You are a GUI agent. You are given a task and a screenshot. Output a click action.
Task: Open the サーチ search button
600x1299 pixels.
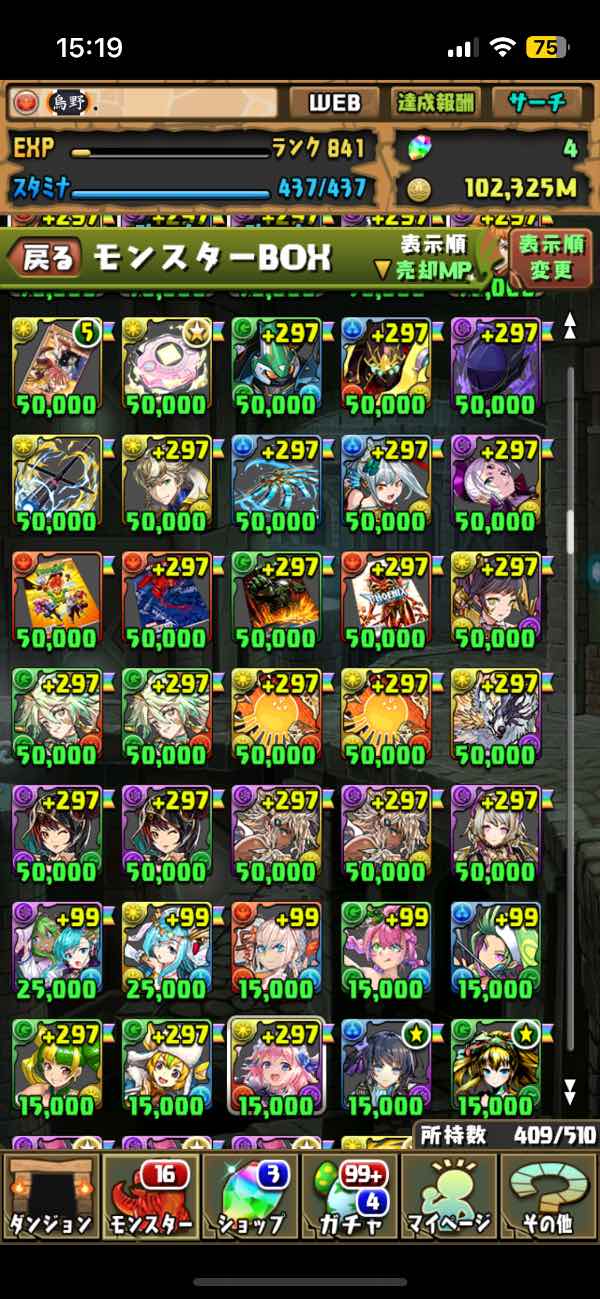pyautogui.click(x=536, y=102)
